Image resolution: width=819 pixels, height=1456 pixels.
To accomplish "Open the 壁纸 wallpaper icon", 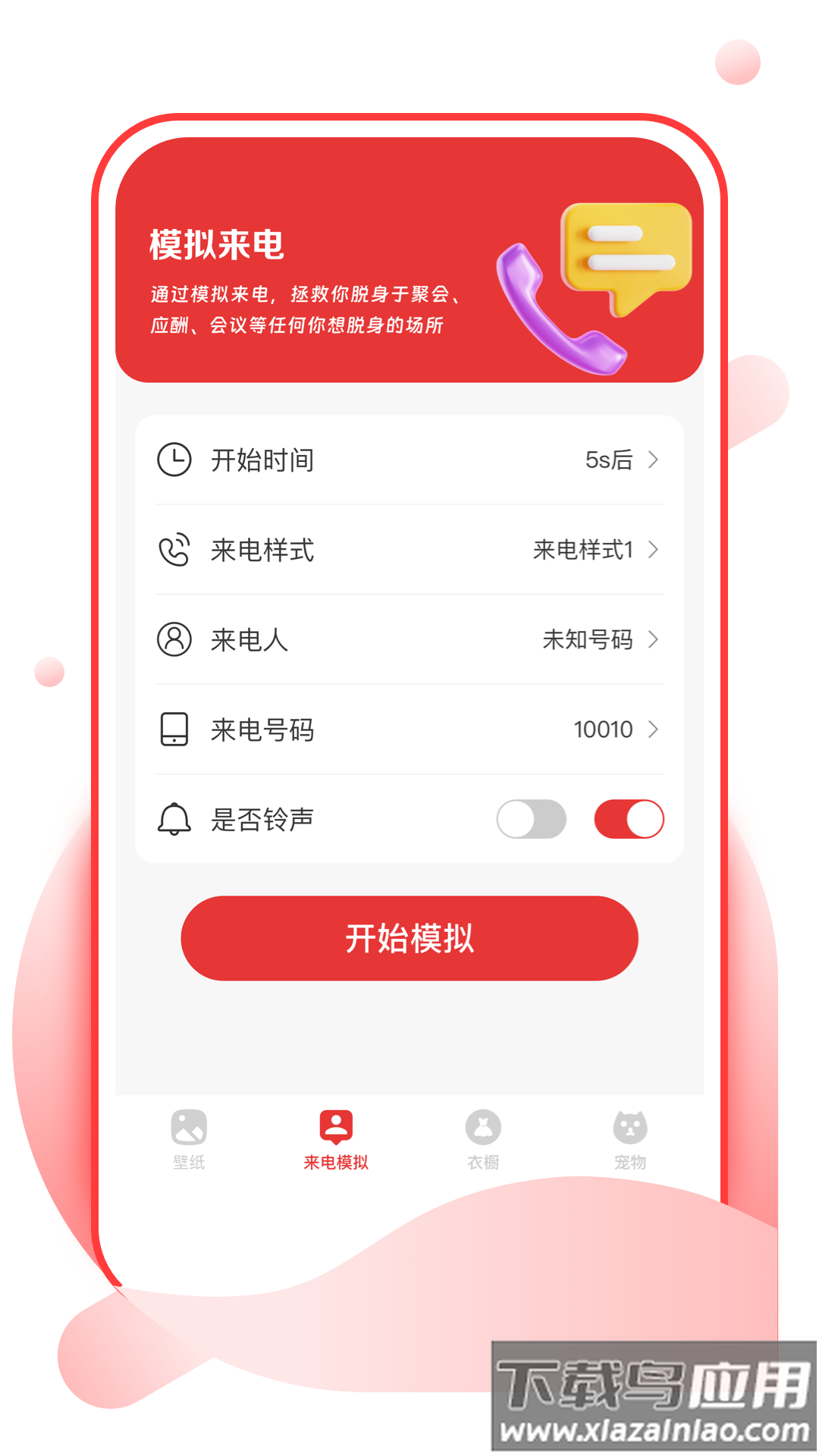I will [187, 1128].
